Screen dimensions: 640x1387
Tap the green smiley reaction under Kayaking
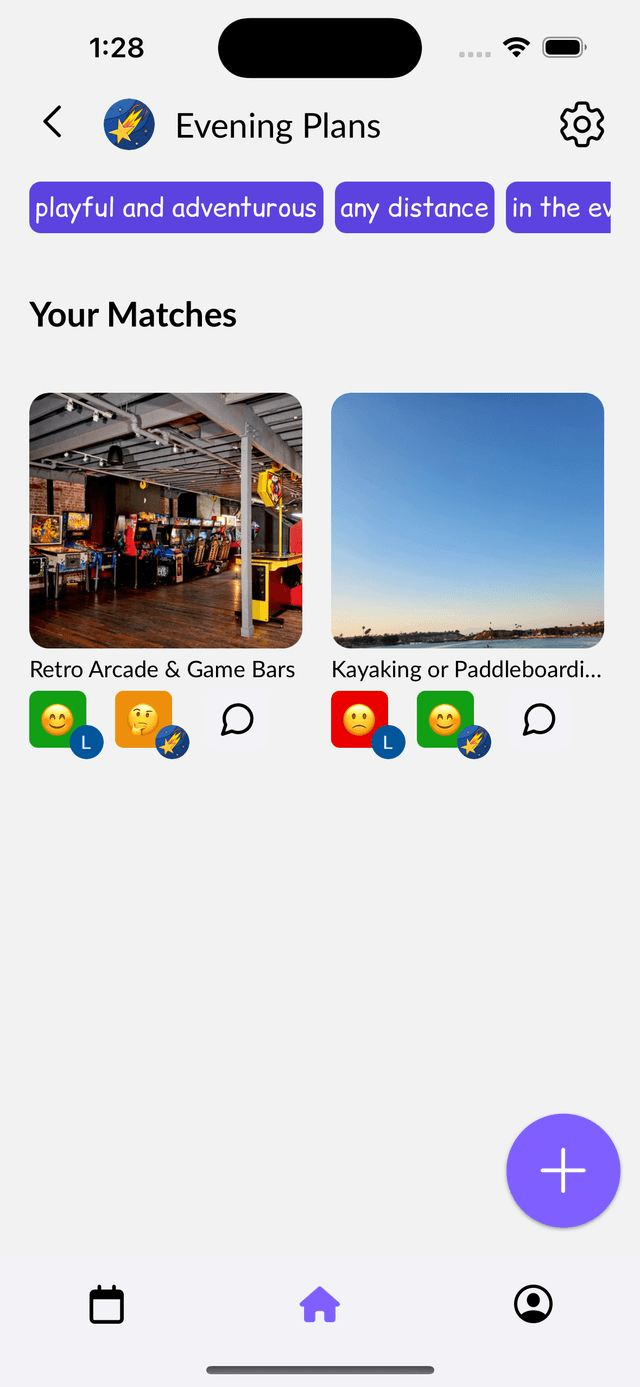click(x=445, y=719)
